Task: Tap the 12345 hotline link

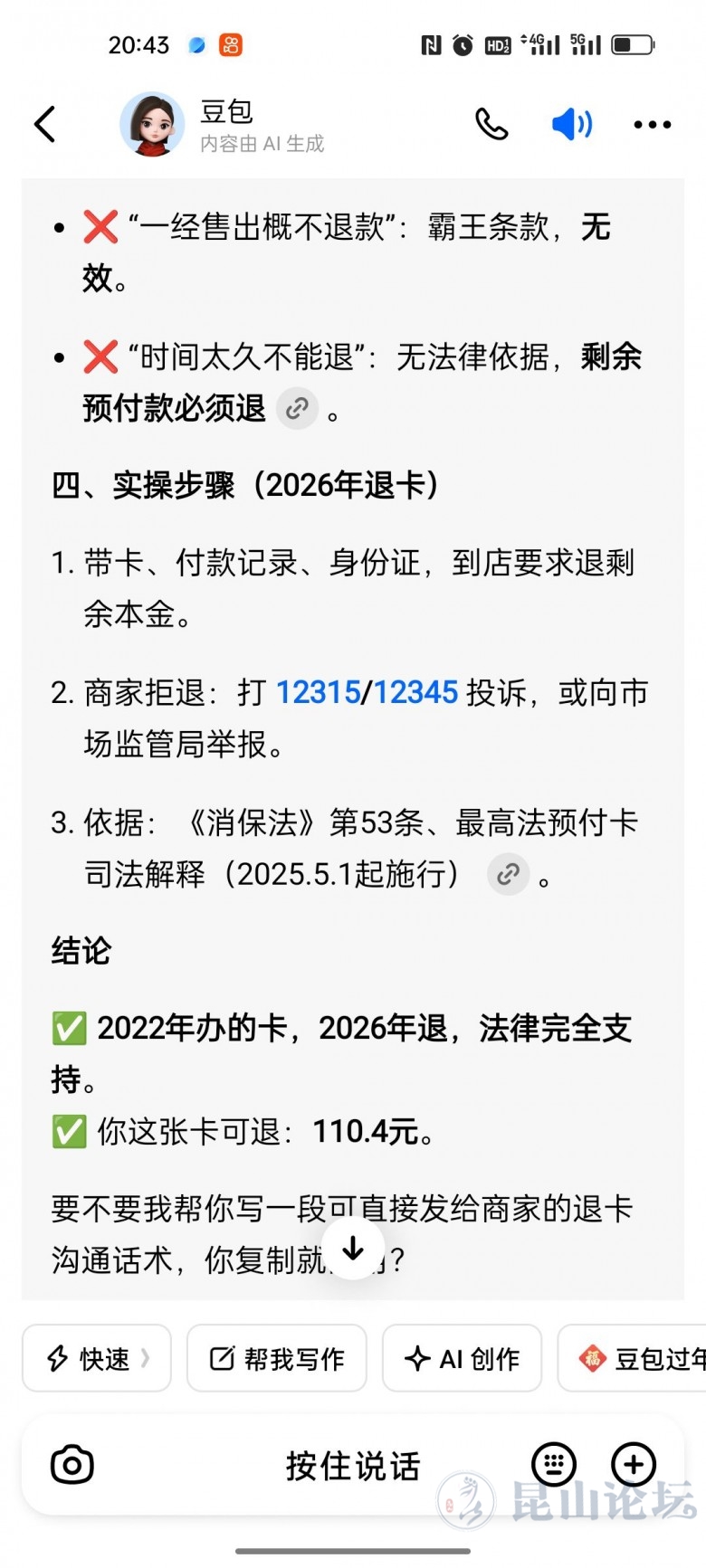Action: [x=415, y=692]
